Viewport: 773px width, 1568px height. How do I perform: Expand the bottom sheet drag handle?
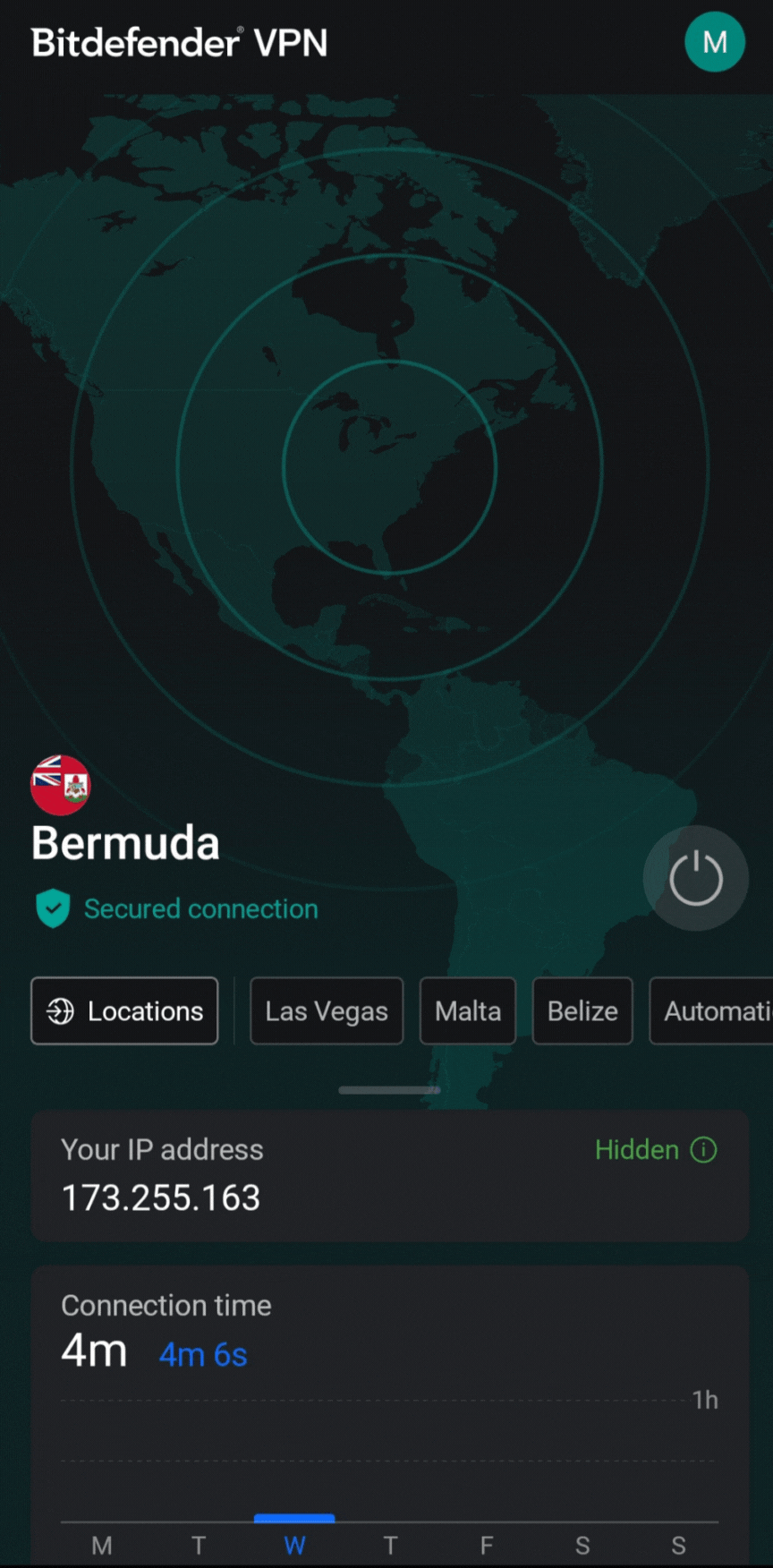point(389,1089)
